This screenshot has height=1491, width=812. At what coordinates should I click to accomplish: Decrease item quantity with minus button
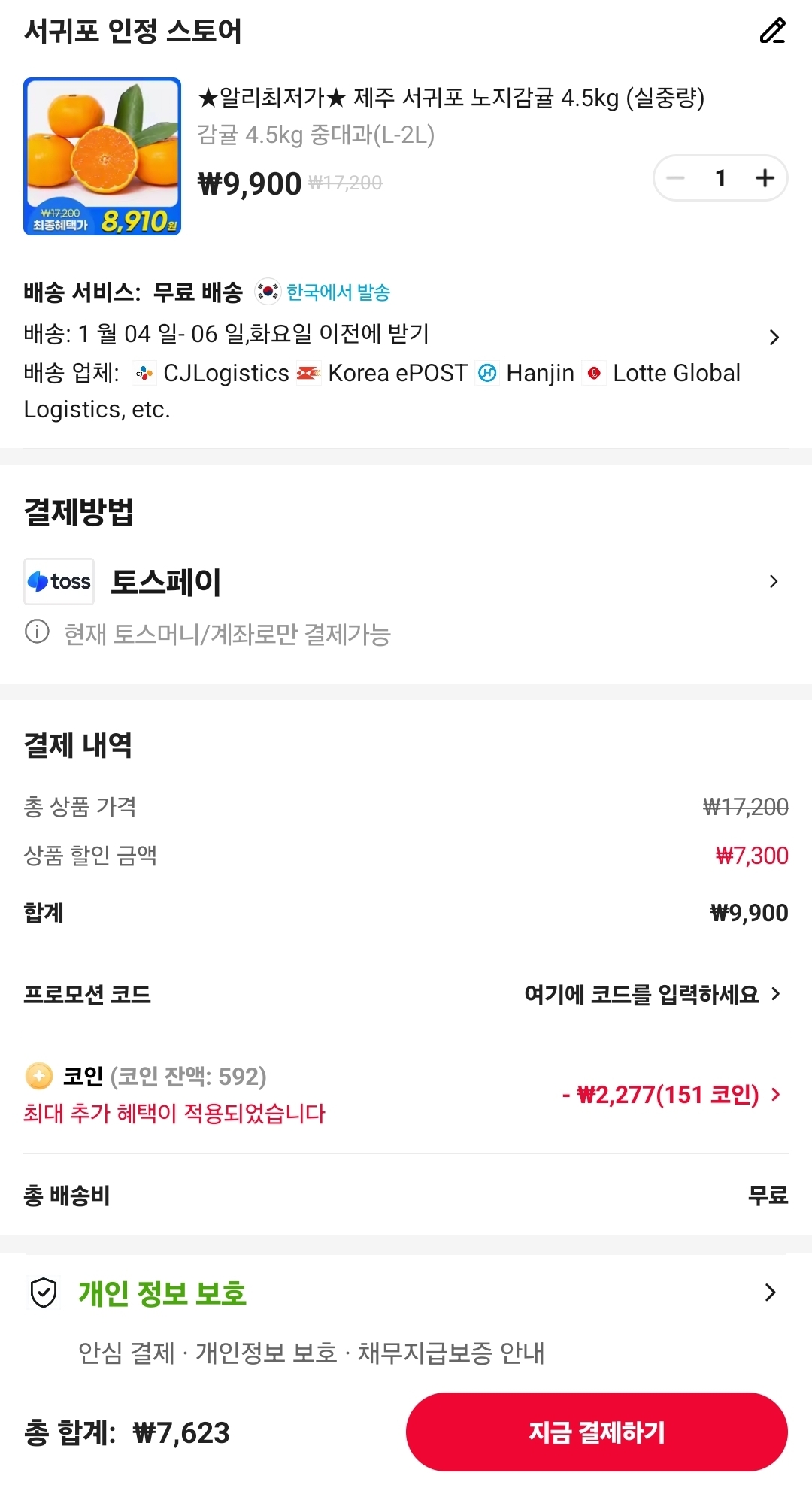[676, 177]
